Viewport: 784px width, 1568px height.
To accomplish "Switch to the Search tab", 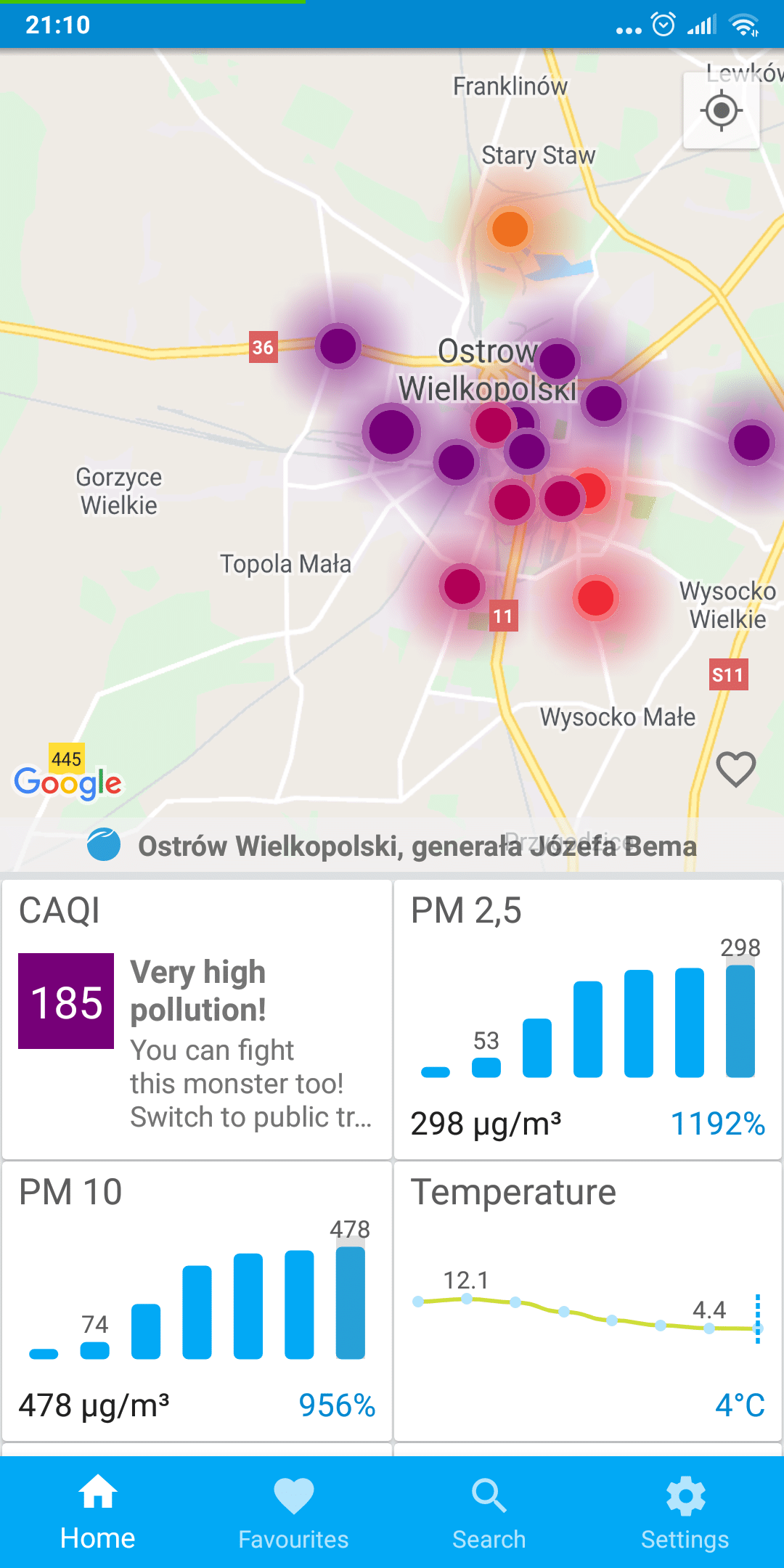I will pos(489,1511).
